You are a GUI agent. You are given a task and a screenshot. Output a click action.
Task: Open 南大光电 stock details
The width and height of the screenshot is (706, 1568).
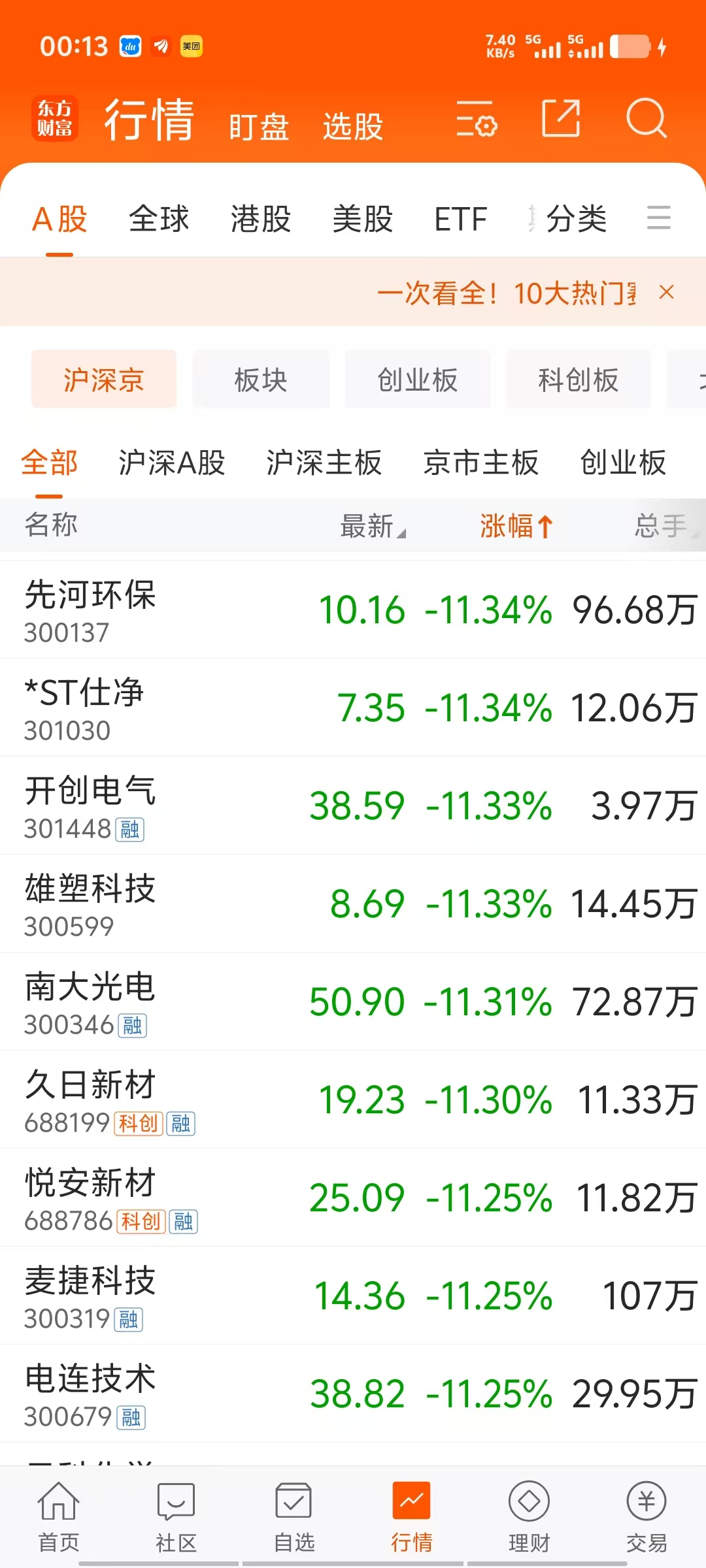coord(353,1002)
